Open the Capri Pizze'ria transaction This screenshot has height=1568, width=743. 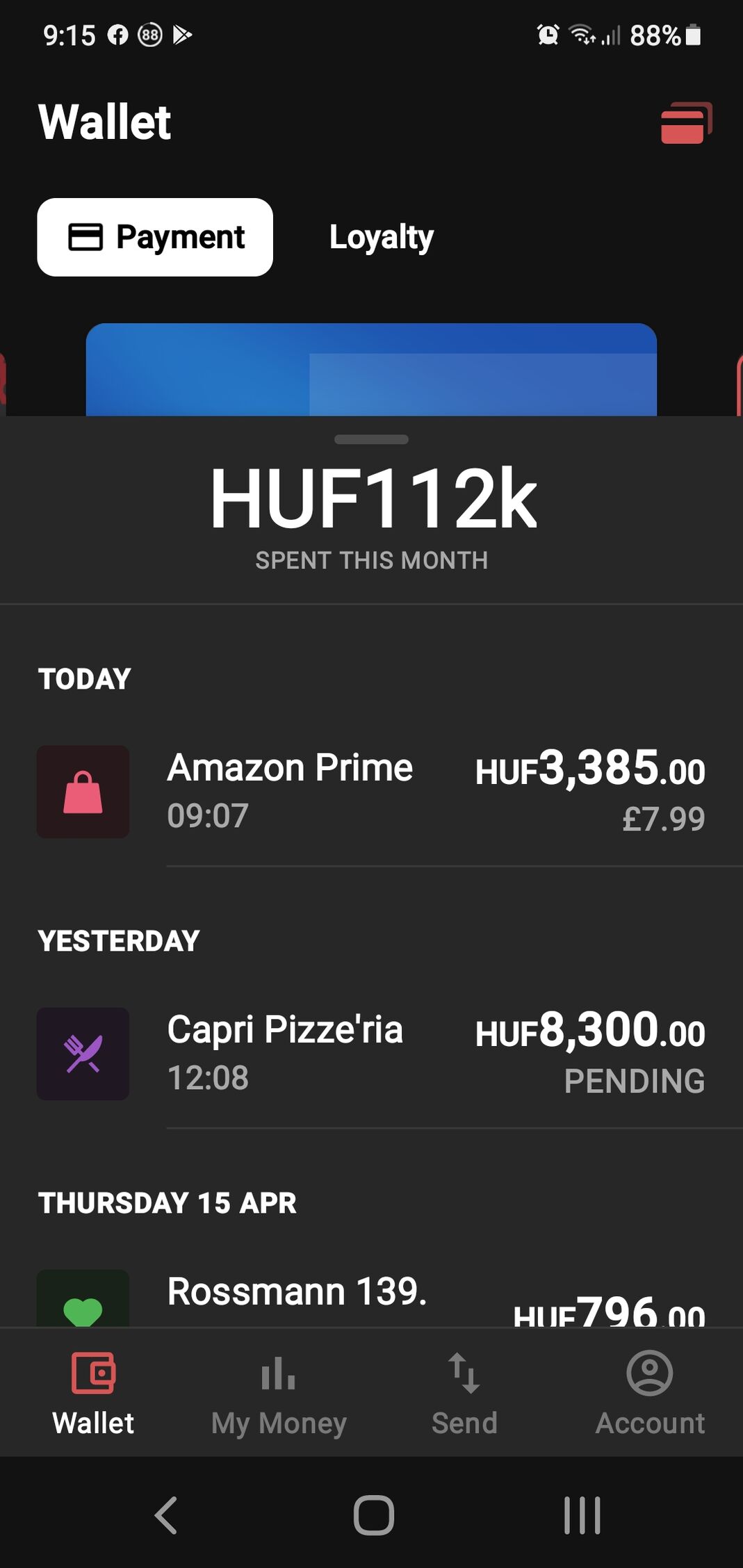point(371,1054)
